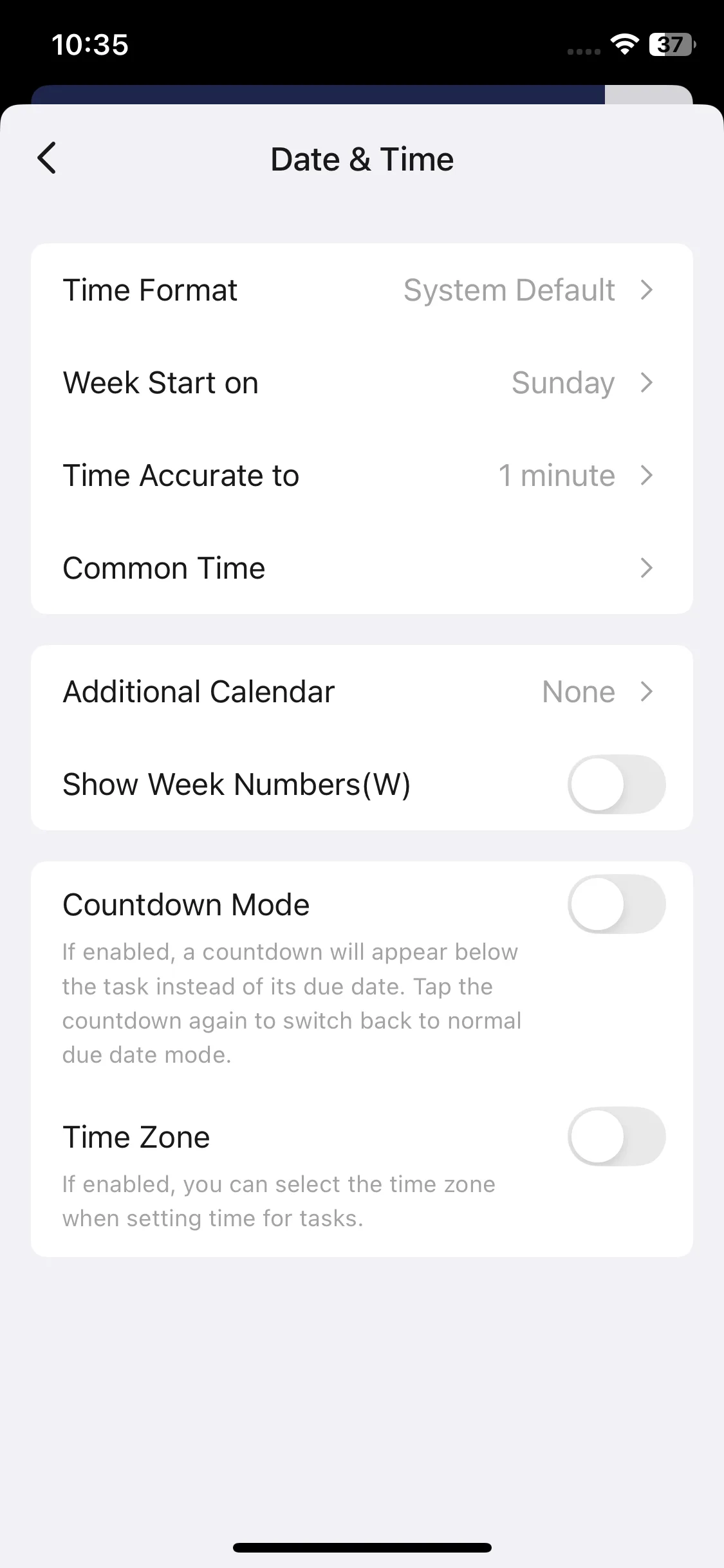Enable Show Week Numbers(W)
724x1568 pixels.
pos(616,785)
